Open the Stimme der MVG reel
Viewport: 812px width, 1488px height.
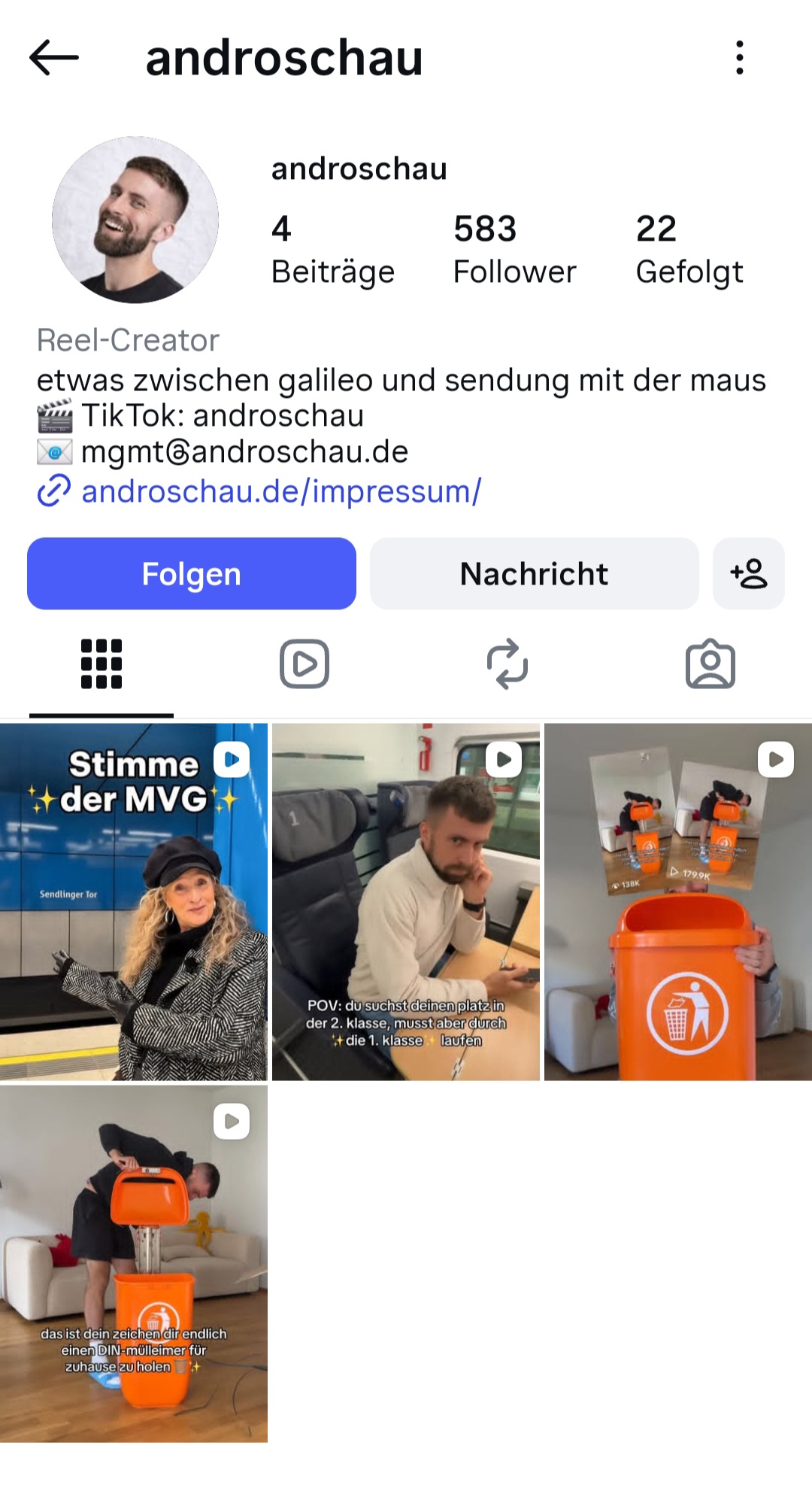click(x=134, y=902)
